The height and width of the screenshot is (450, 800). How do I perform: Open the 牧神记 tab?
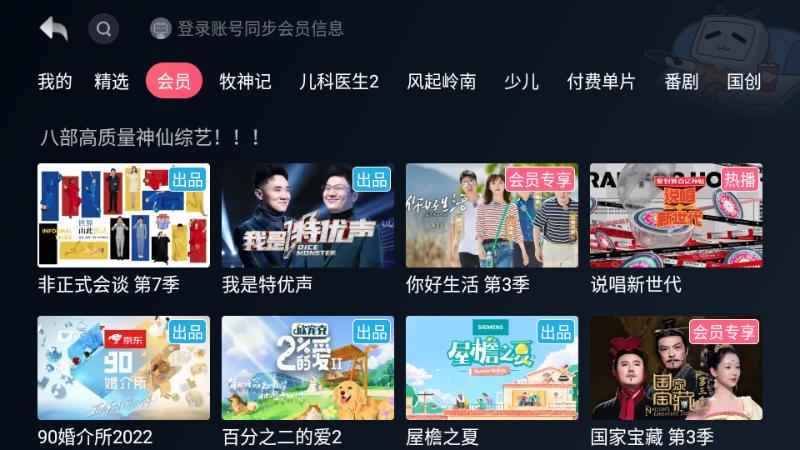[x=245, y=82]
